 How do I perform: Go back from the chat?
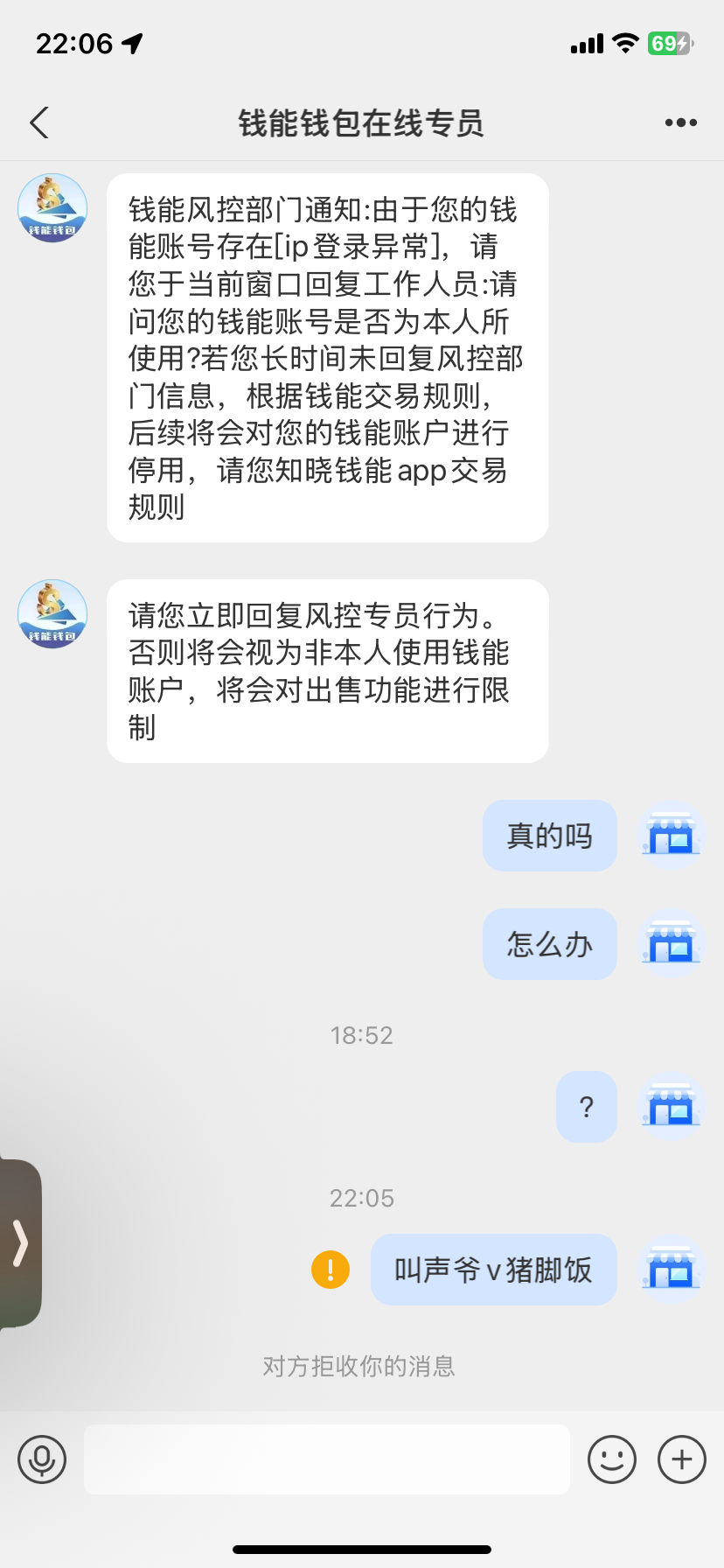tap(39, 123)
